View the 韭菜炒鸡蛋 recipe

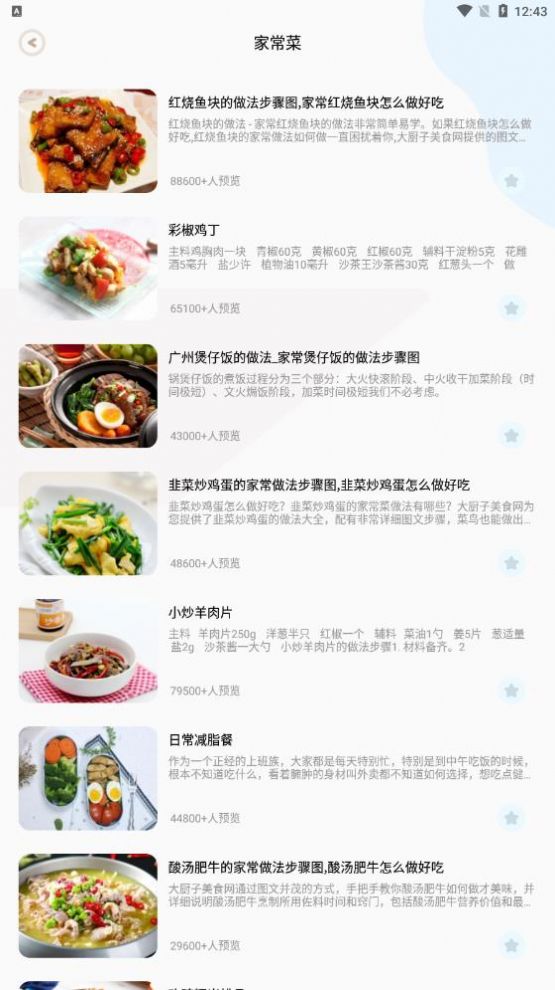(277, 523)
